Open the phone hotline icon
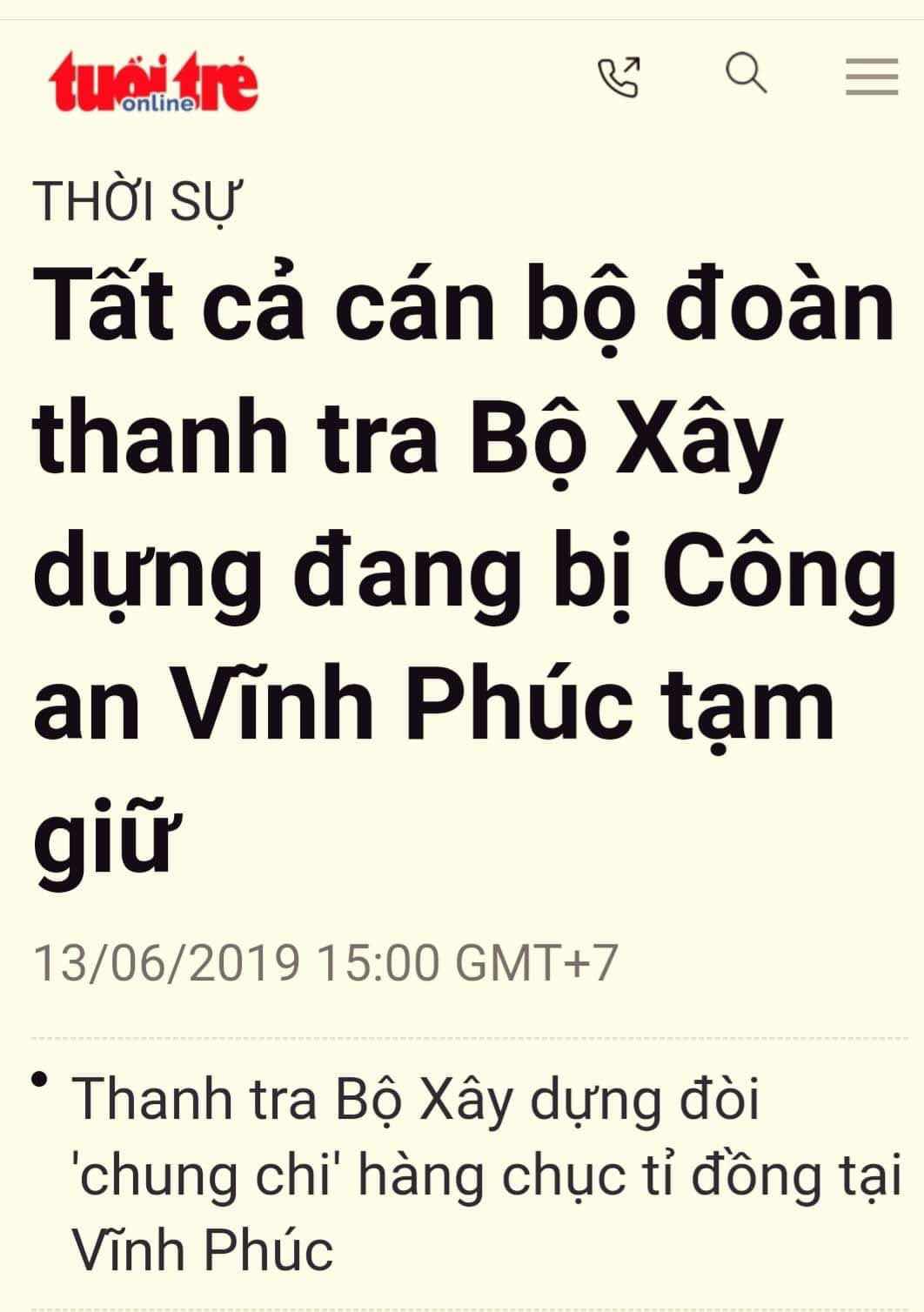This screenshot has width=924, height=1312. point(619,76)
